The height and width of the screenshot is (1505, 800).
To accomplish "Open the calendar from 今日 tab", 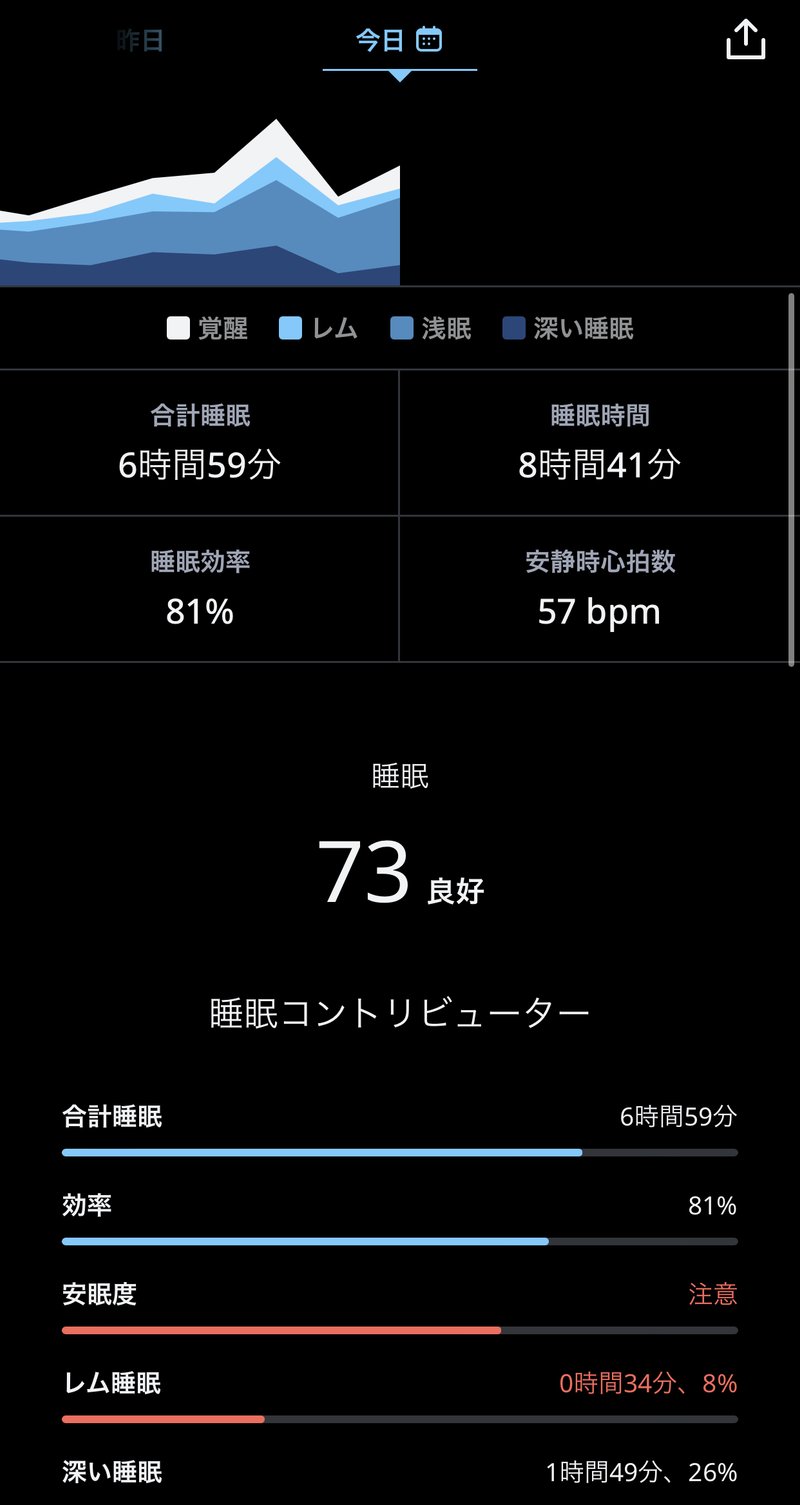I will pyautogui.click(x=429, y=40).
